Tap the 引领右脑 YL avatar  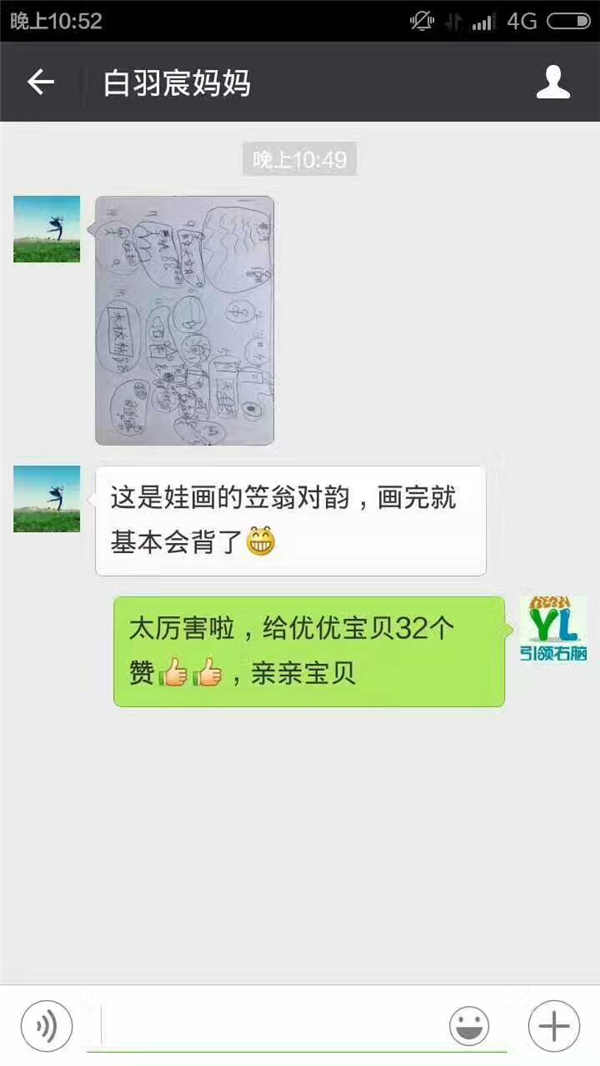553,630
